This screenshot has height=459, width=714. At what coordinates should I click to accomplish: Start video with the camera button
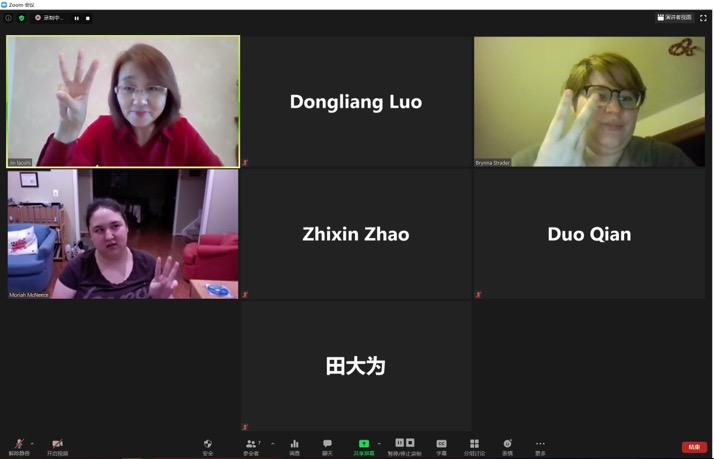[x=57, y=447]
